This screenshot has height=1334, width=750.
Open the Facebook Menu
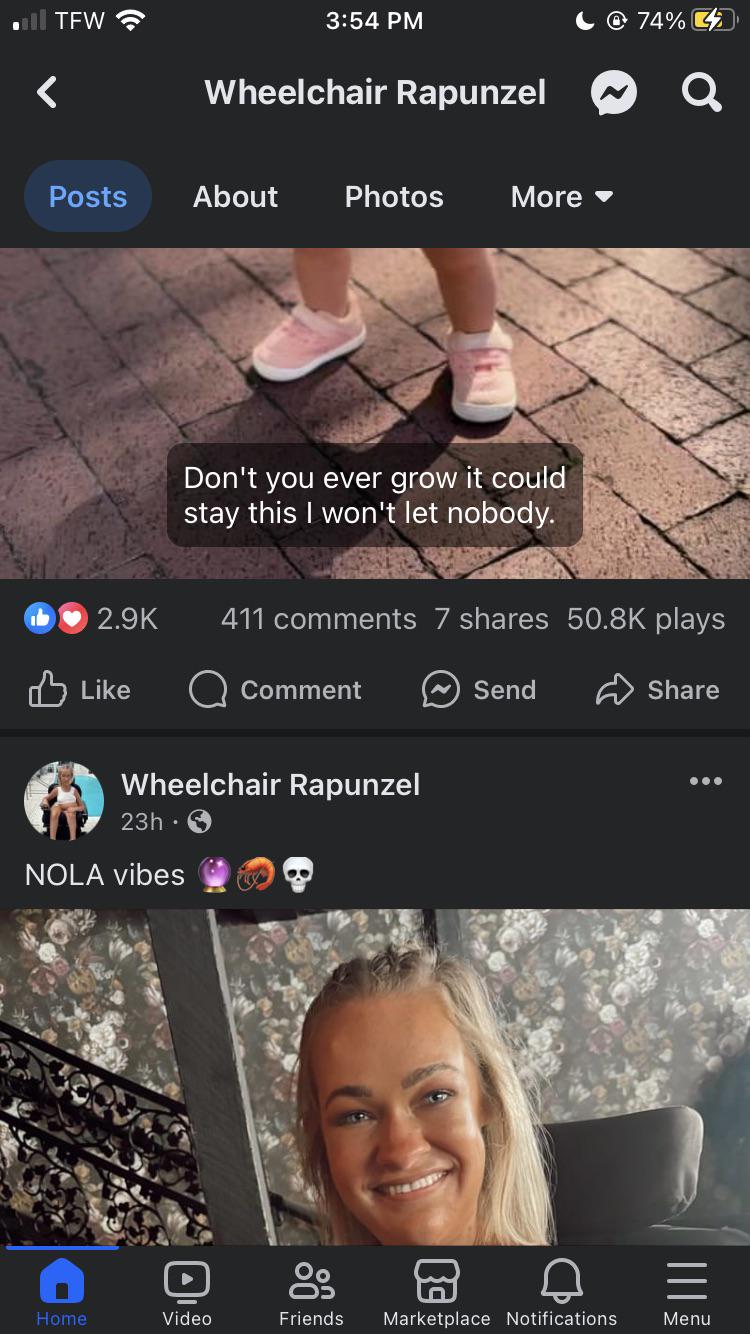point(686,1290)
